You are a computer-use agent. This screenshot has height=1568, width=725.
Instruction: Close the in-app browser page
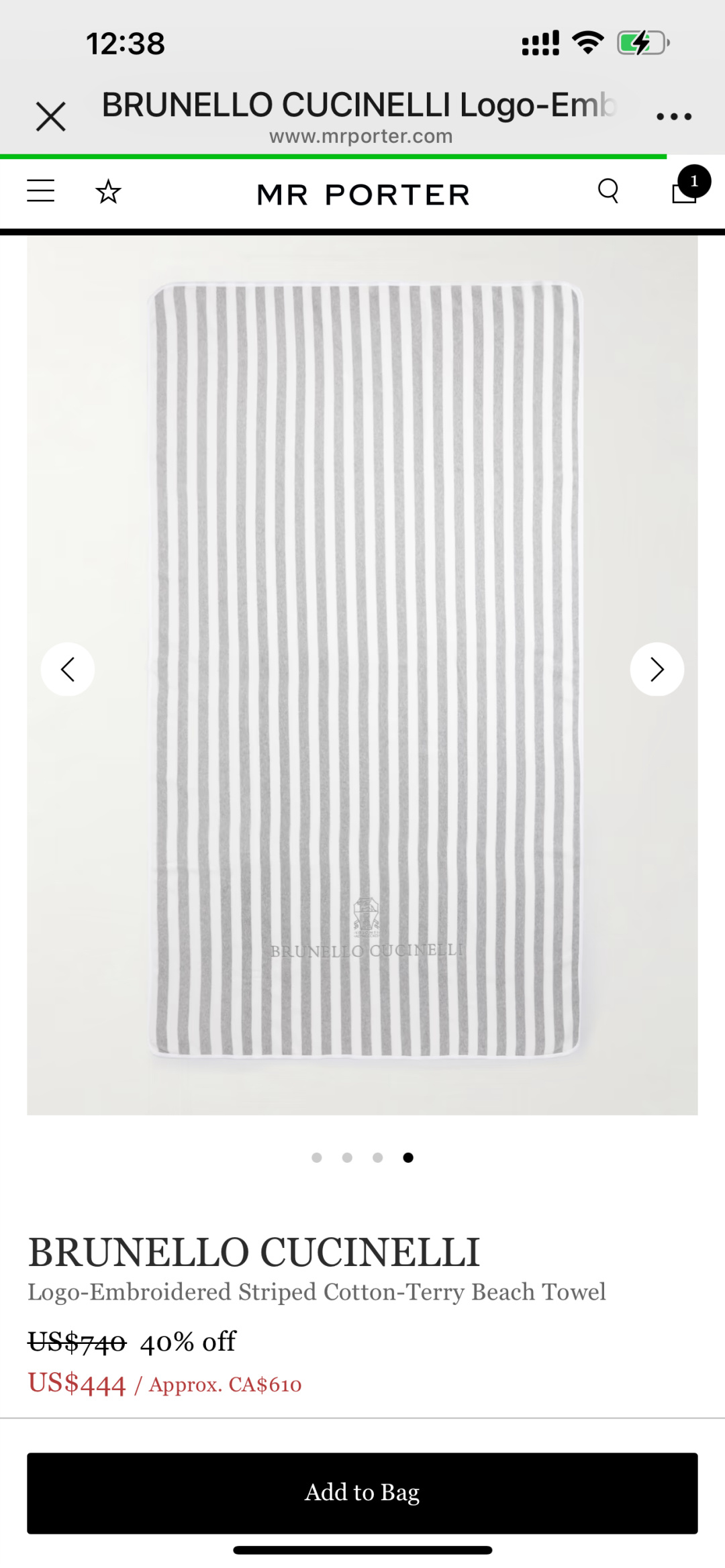[x=50, y=117]
